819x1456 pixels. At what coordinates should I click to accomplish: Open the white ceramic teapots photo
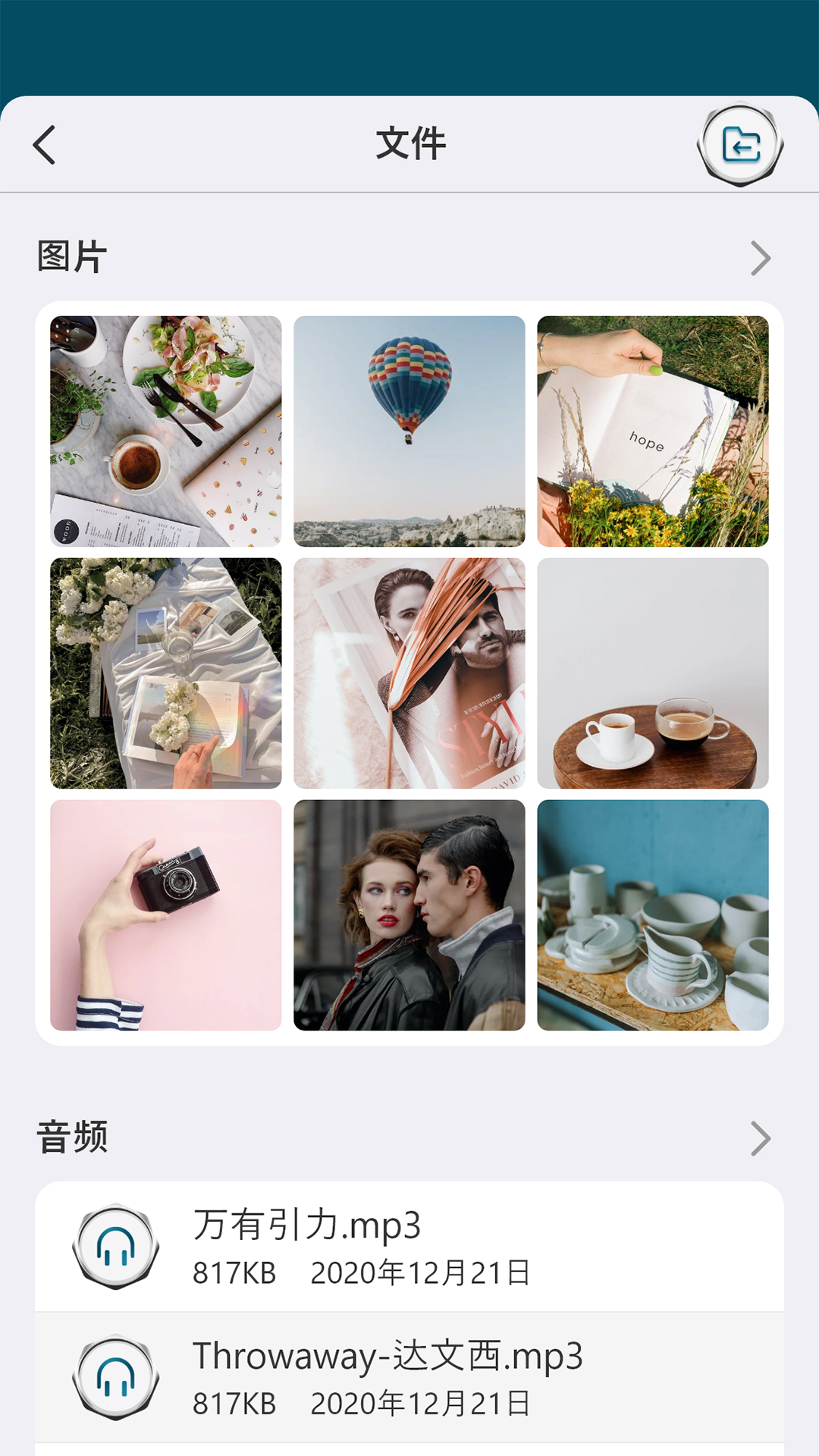(x=654, y=912)
